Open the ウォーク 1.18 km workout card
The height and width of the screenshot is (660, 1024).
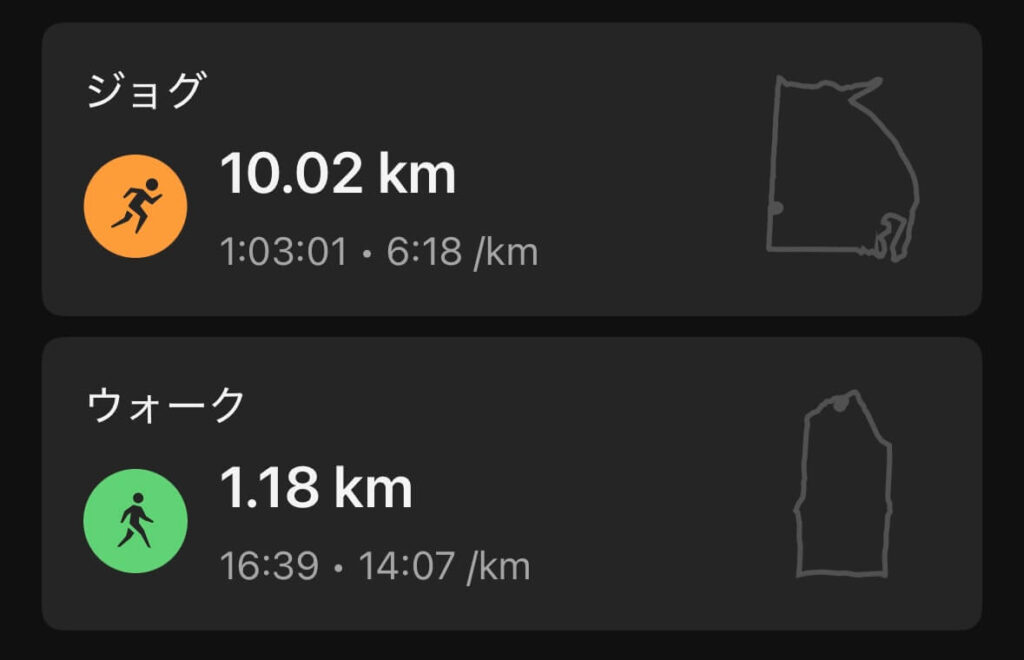point(510,484)
